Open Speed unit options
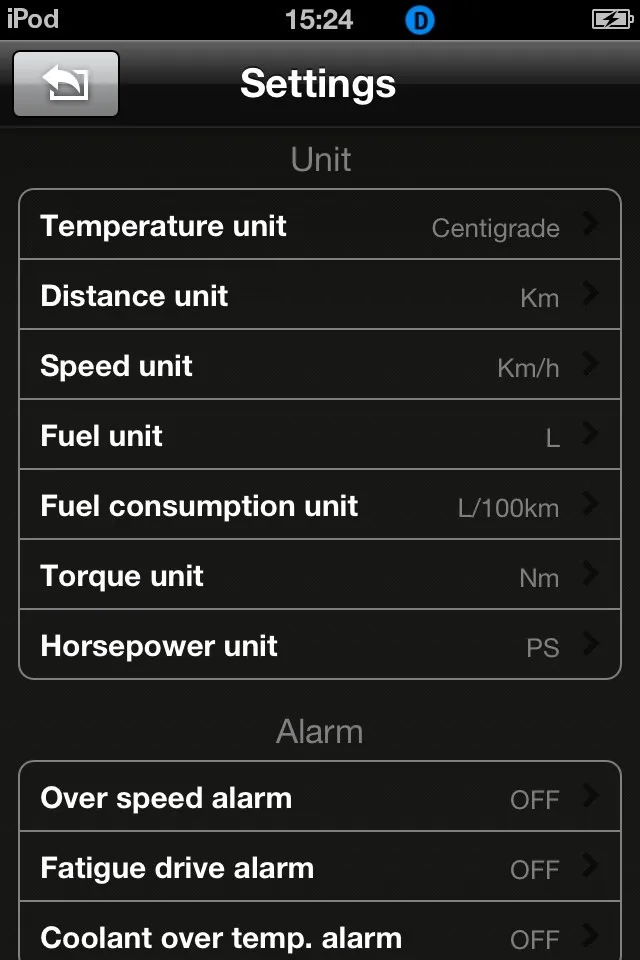The image size is (640, 960). tap(320, 364)
